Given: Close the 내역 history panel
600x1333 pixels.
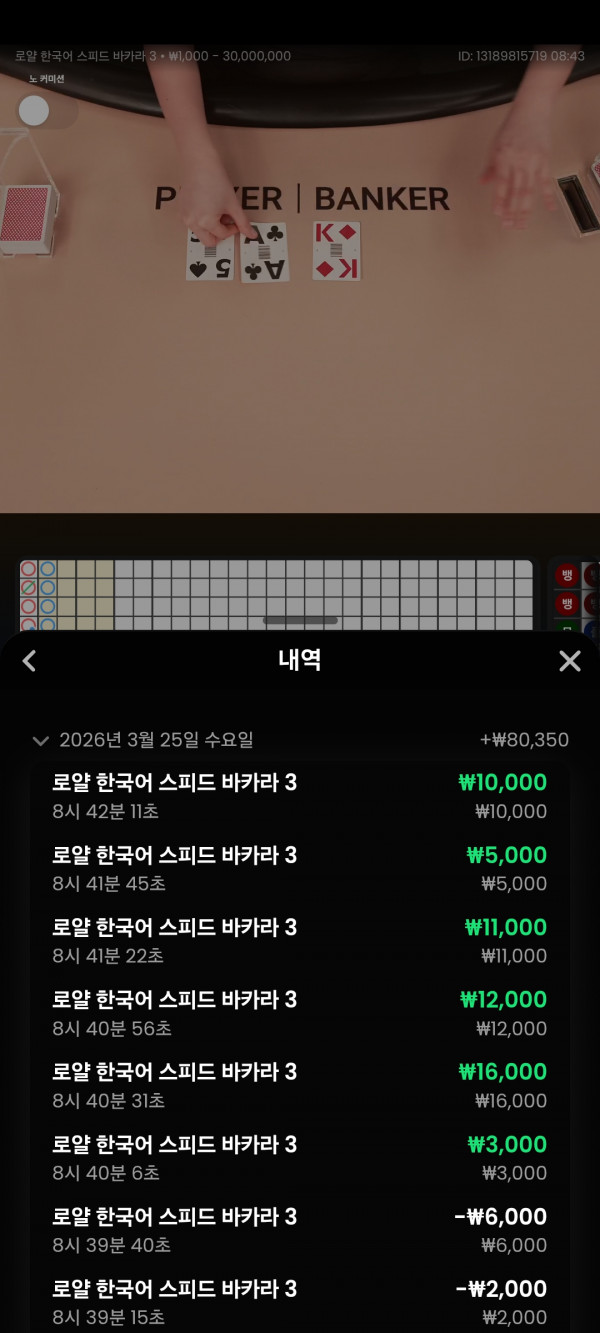Looking at the screenshot, I should [x=569, y=660].
